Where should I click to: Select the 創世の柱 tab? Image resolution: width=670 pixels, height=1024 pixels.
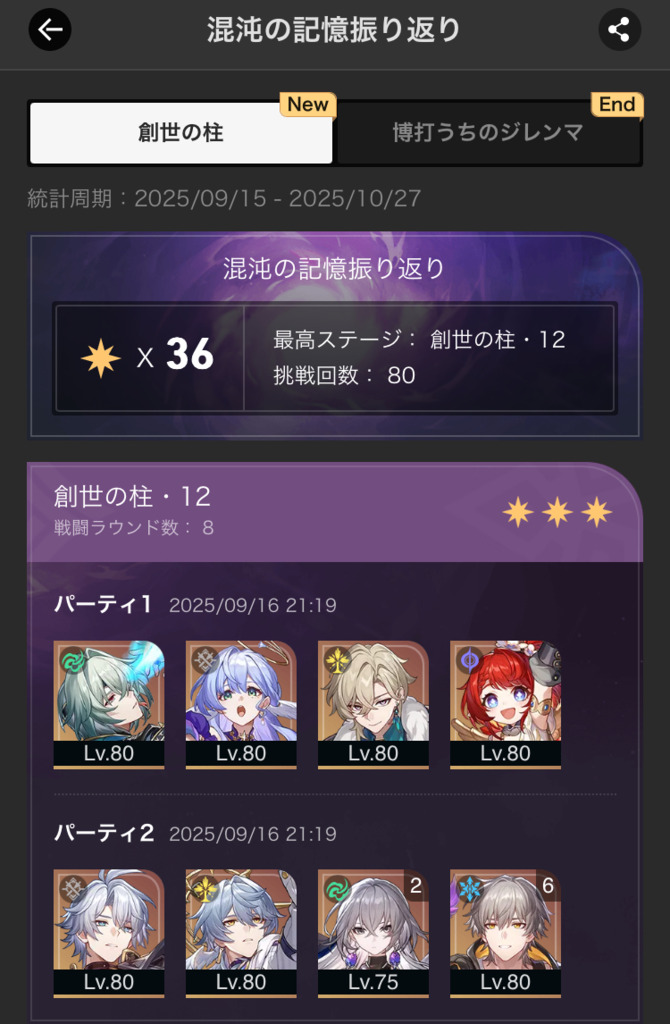(181, 133)
